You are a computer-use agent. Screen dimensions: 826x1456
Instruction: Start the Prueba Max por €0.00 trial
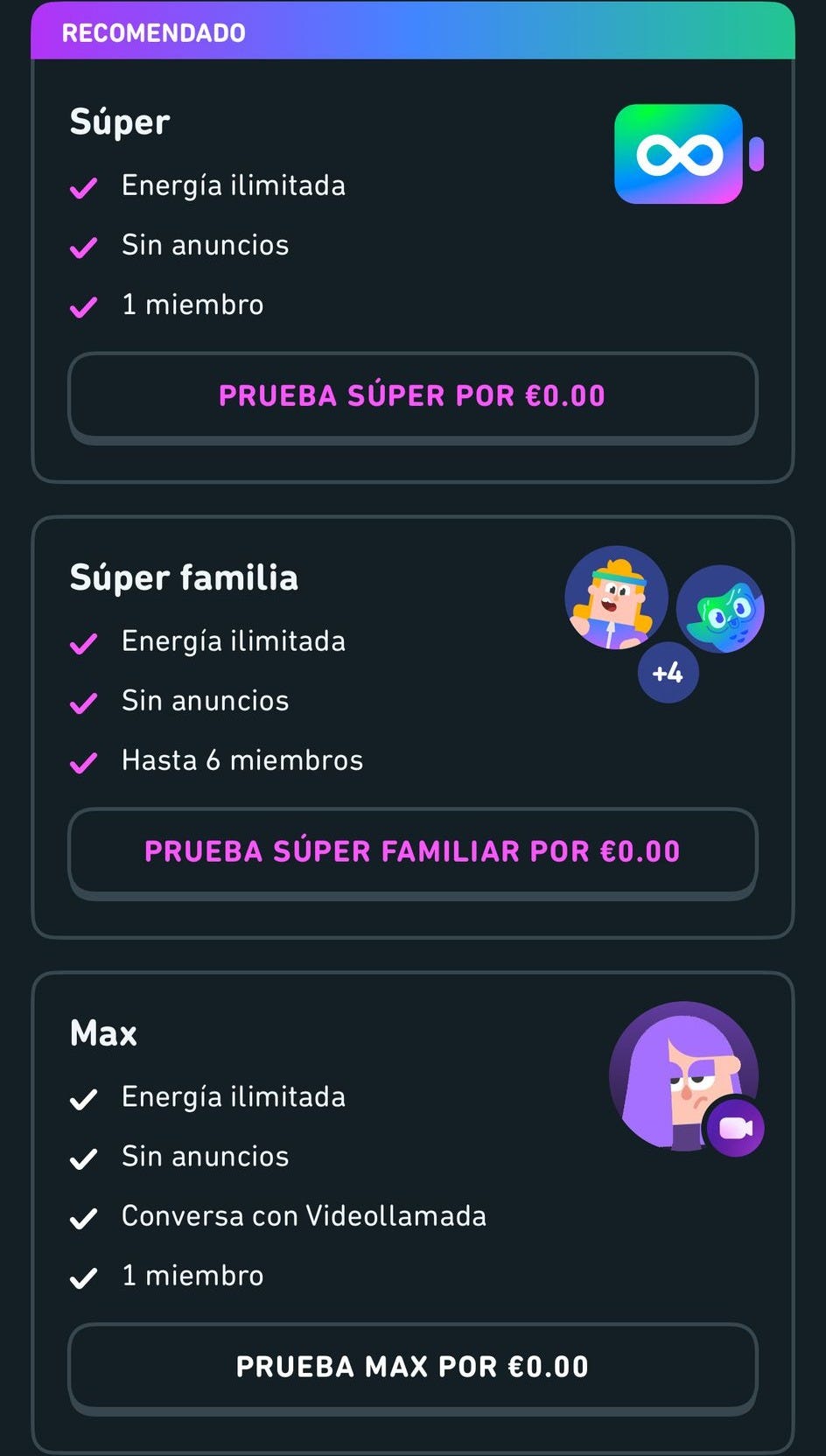click(x=412, y=1368)
